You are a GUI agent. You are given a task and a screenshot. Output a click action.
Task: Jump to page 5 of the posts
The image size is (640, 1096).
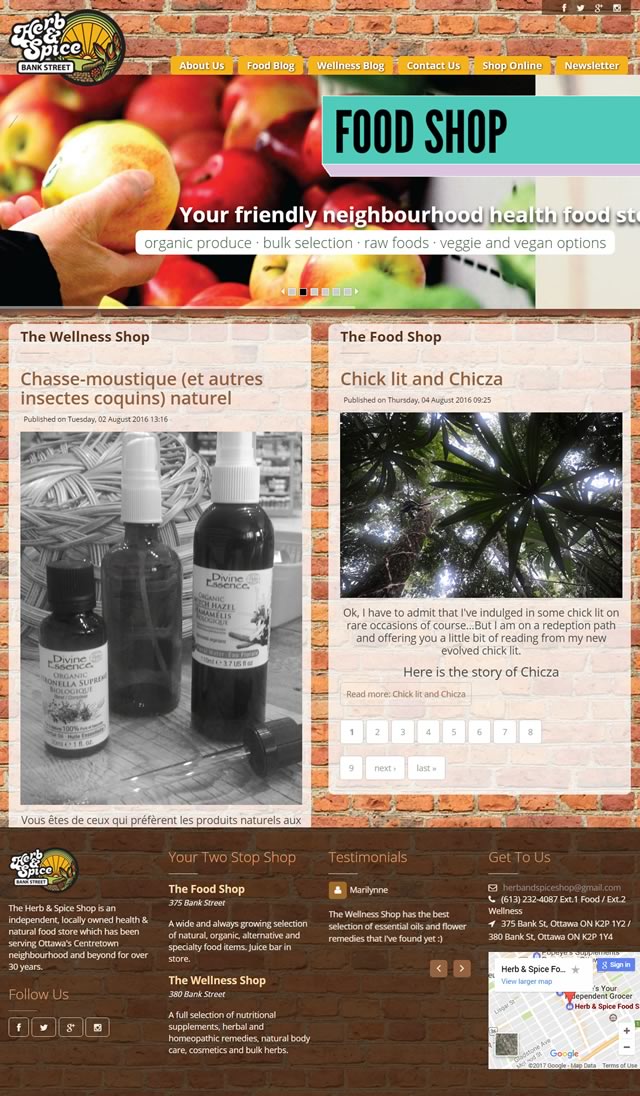[x=454, y=732]
